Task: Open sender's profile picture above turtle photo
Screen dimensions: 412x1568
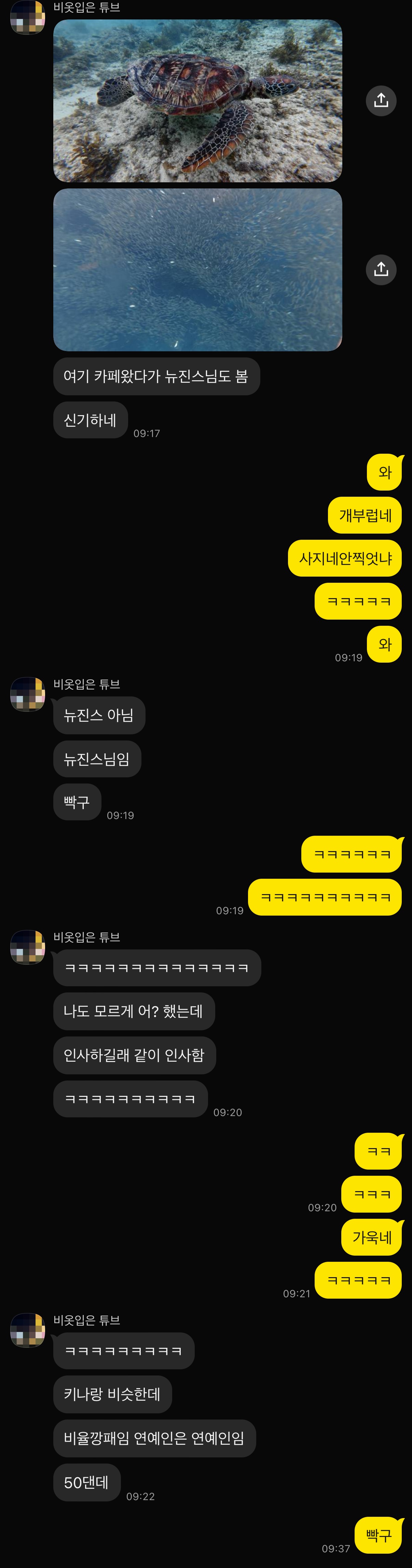Action: 27,17
